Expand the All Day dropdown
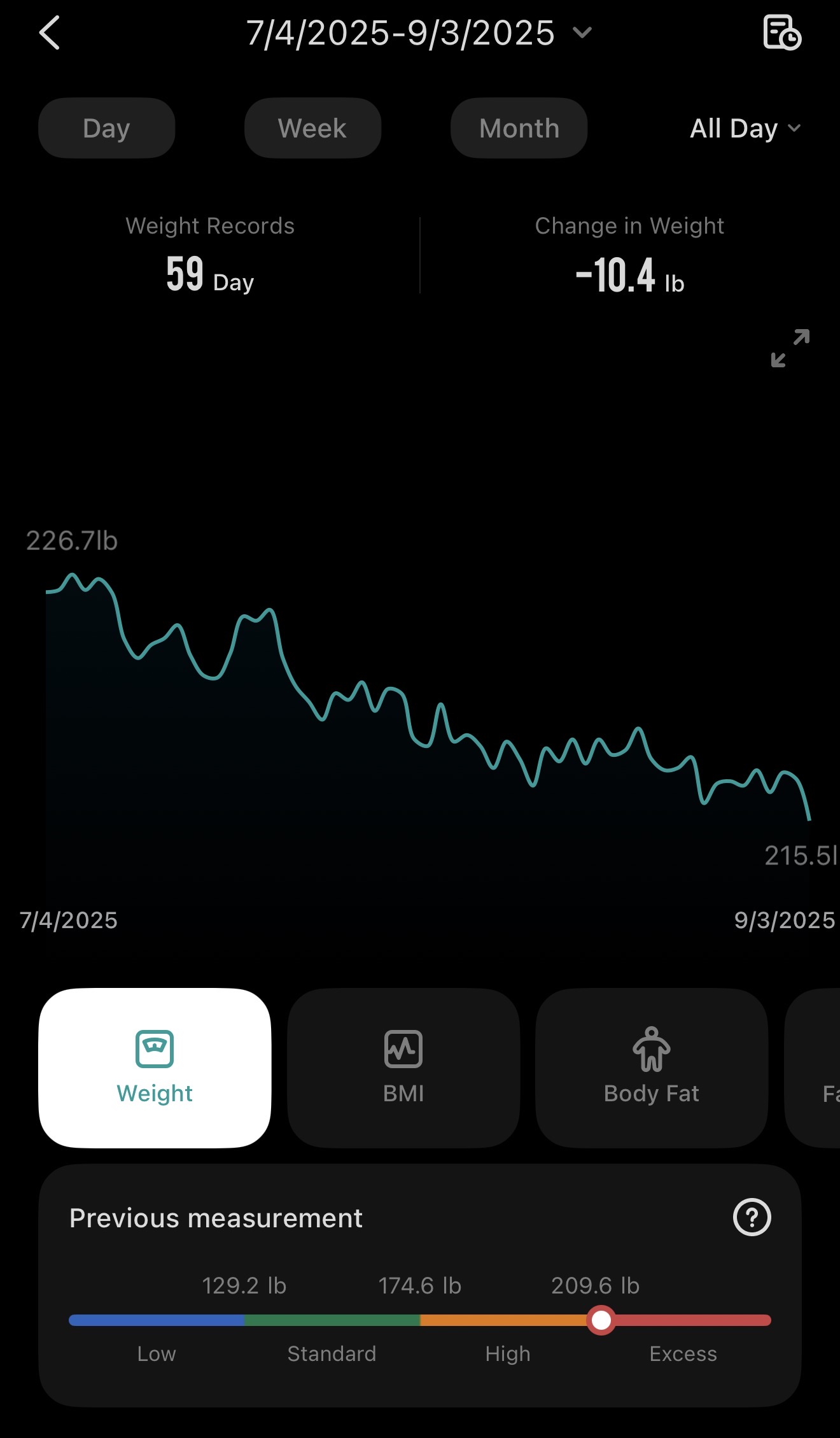 point(745,128)
